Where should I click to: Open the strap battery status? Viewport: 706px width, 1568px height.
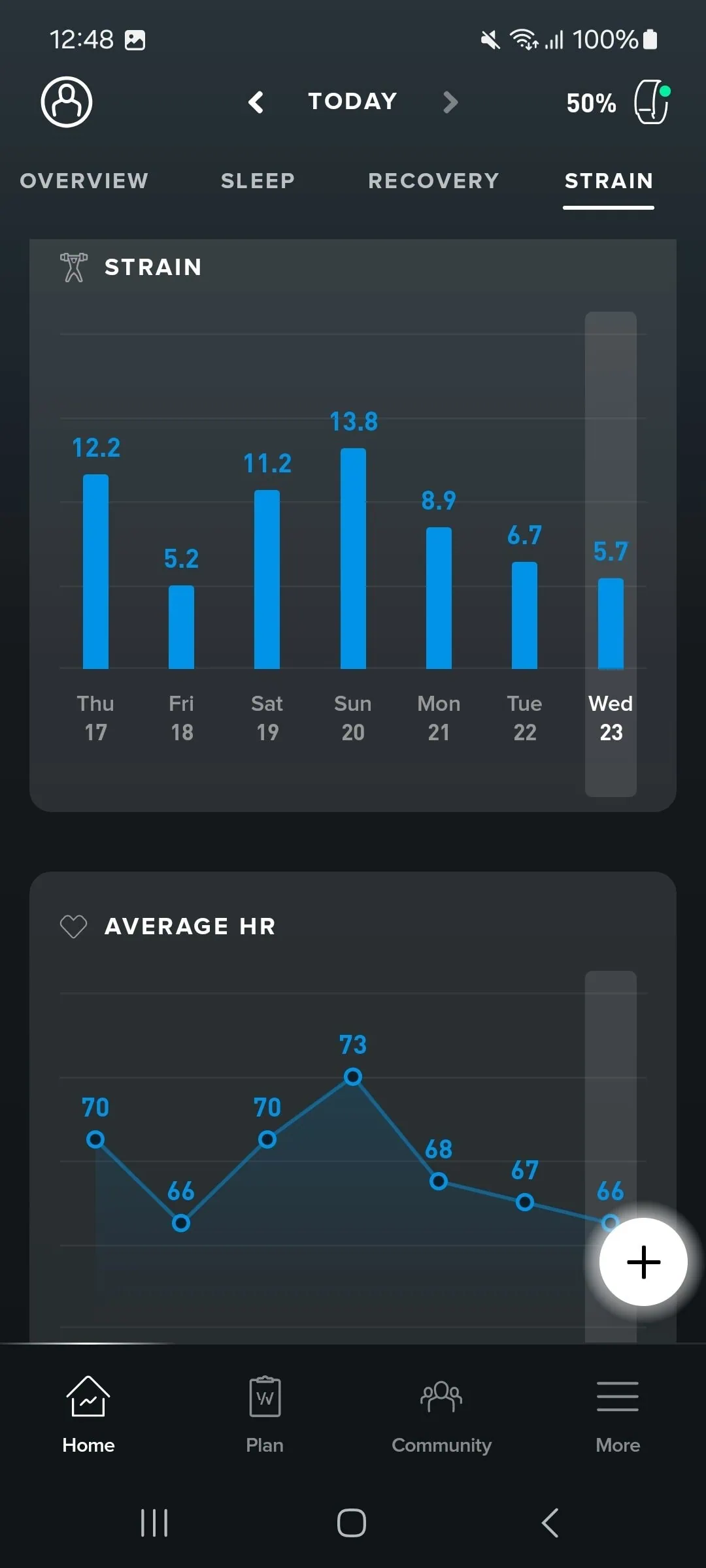click(x=618, y=102)
